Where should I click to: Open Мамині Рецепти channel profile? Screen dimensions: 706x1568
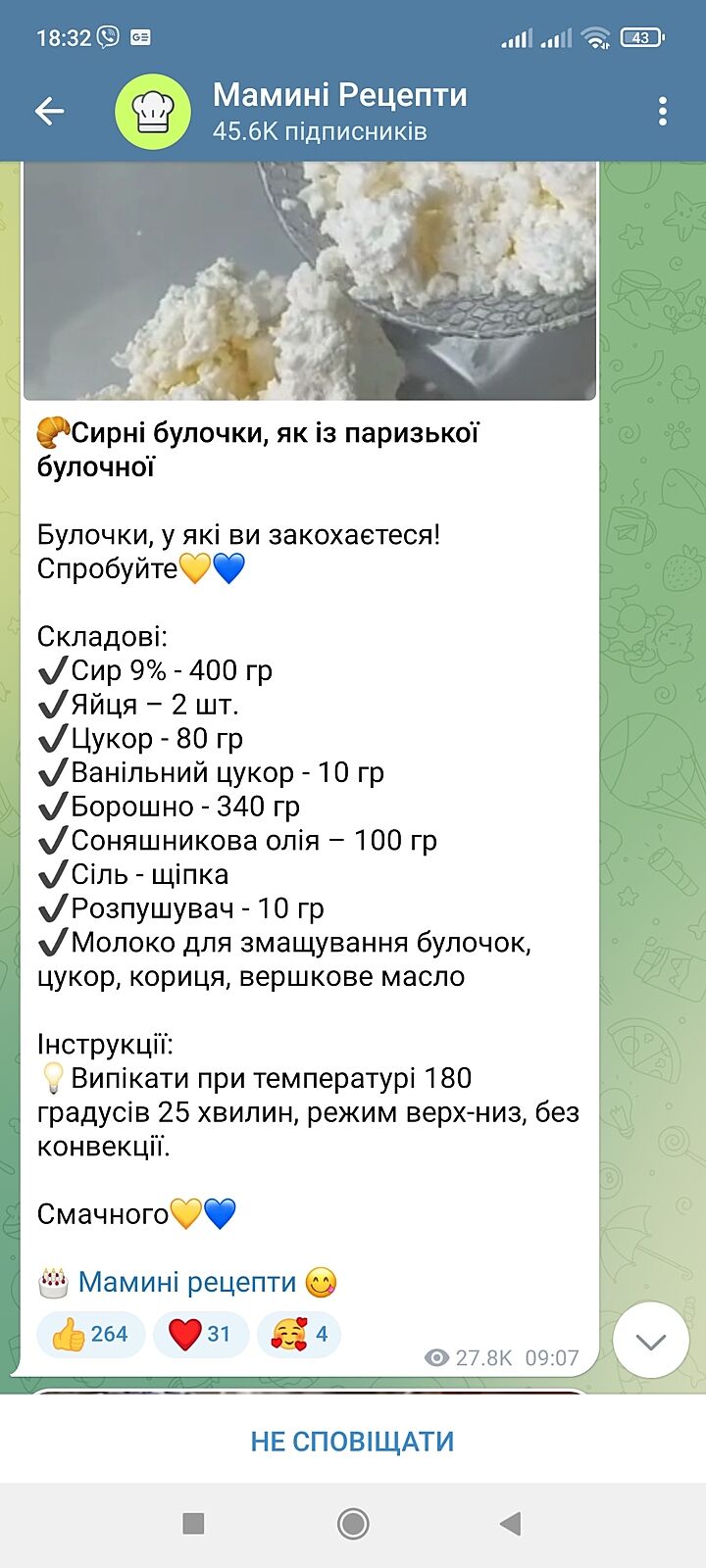click(338, 112)
